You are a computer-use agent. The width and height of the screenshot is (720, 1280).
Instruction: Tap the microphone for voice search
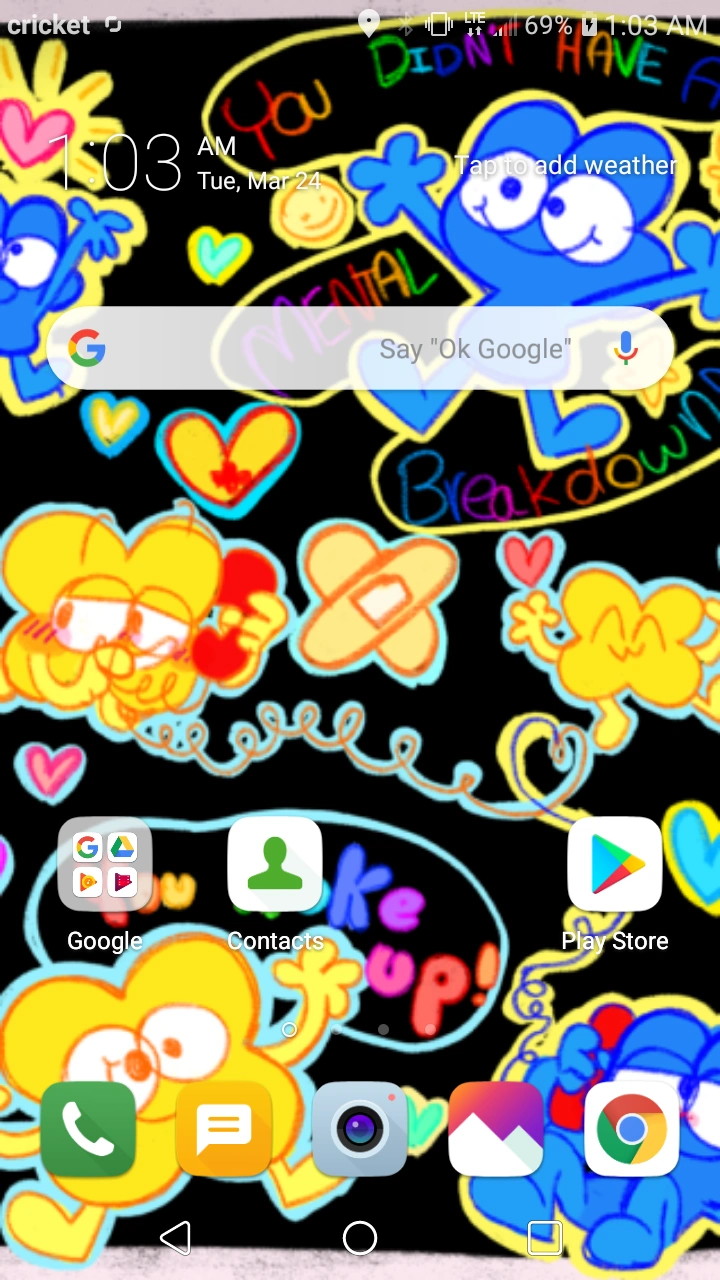point(625,348)
